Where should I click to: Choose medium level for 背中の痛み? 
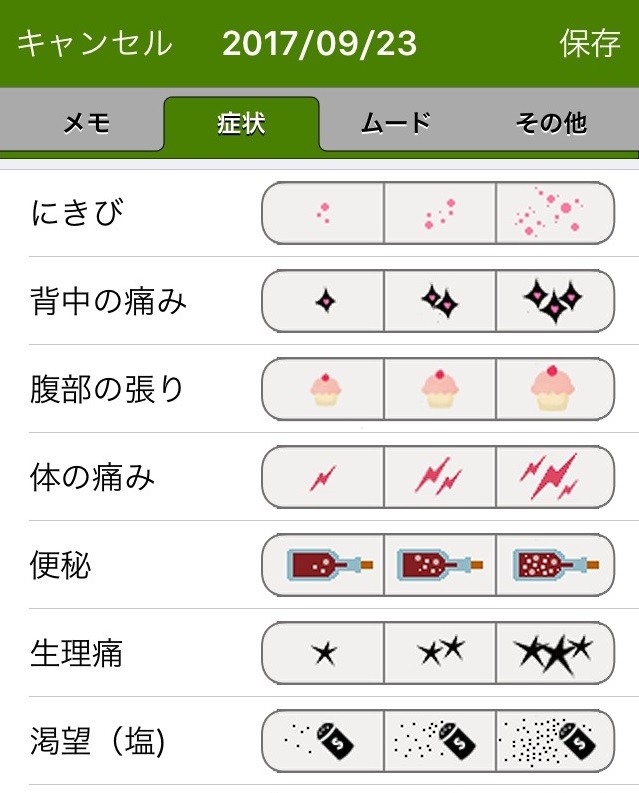(439, 301)
